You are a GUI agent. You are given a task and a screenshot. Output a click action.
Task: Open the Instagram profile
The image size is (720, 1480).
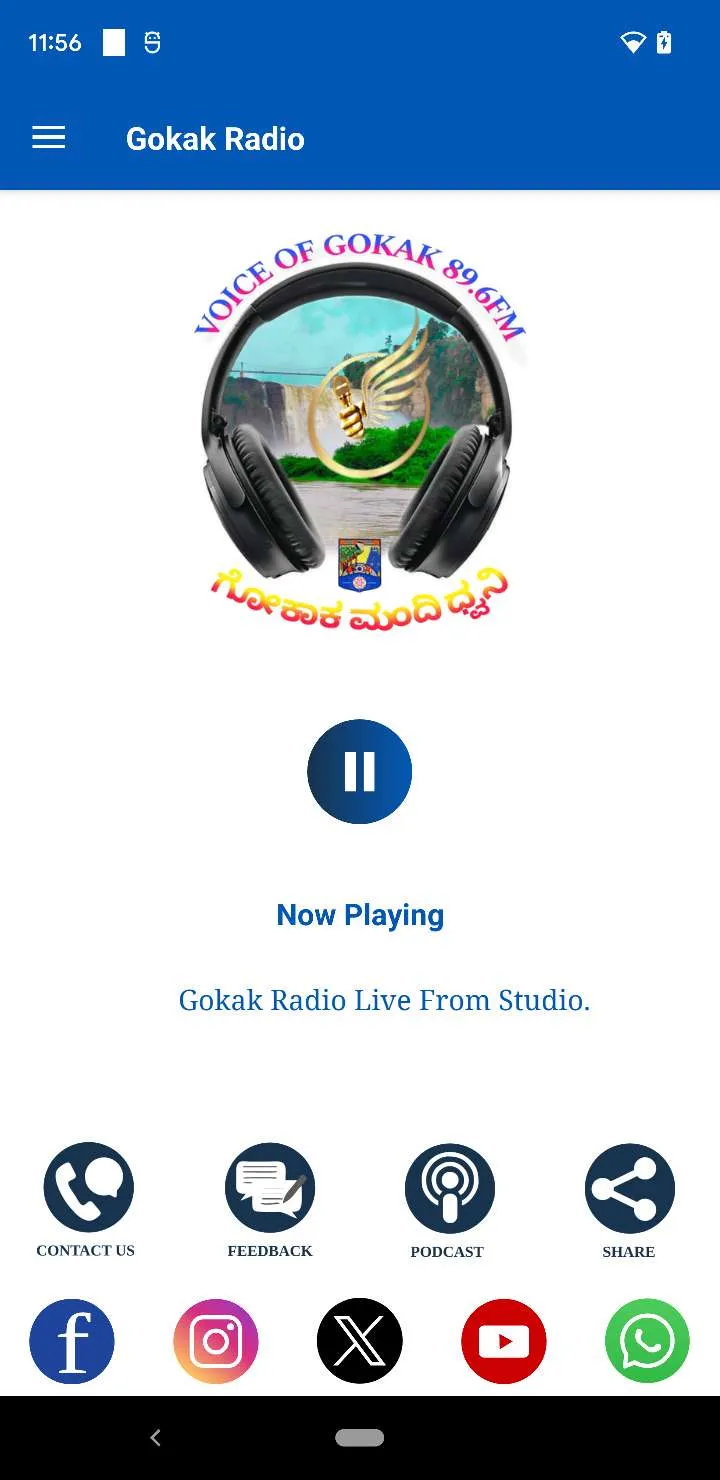tap(216, 1341)
